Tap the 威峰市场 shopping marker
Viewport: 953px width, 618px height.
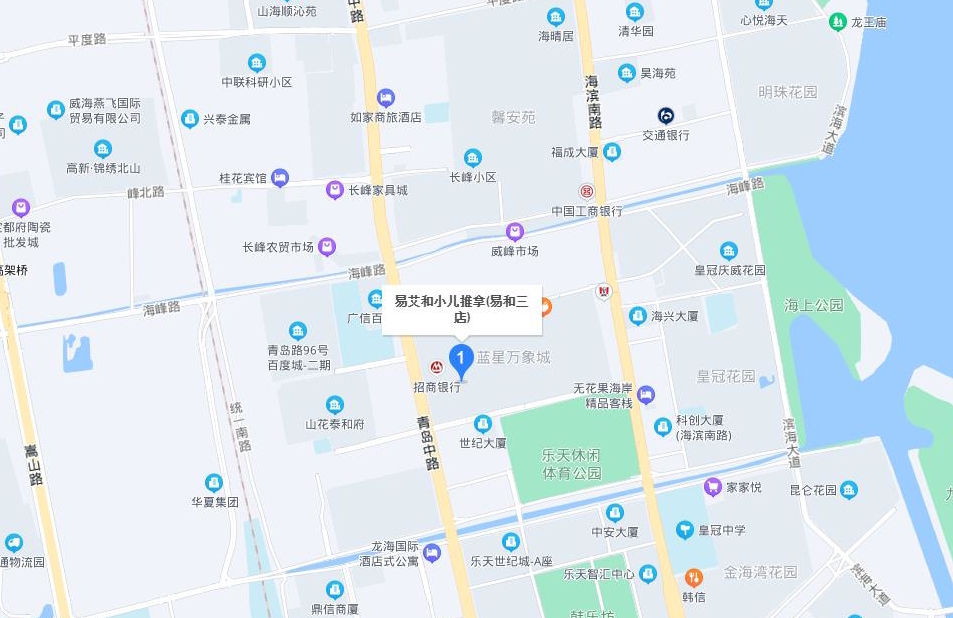(x=515, y=231)
